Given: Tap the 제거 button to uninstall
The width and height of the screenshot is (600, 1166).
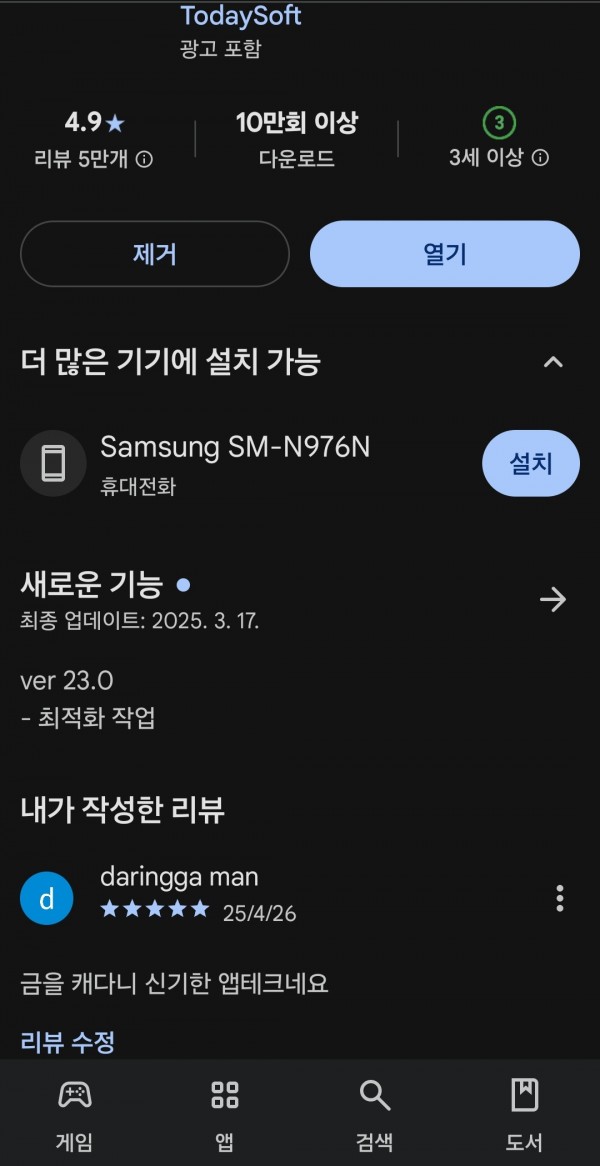Looking at the screenshot, I should 155,254.
